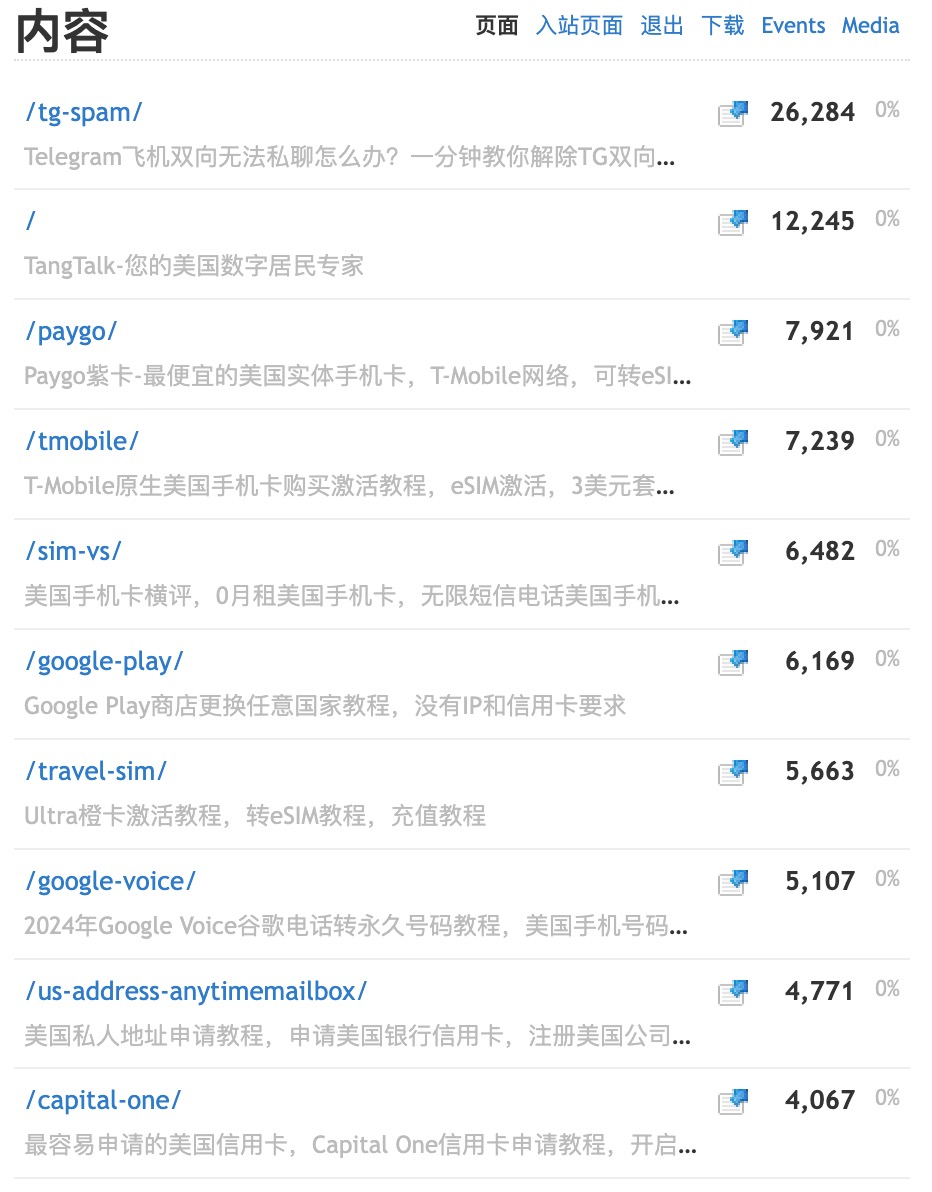Open the / homepage link
Screen dimensions: 932x1192
point(31,222)
